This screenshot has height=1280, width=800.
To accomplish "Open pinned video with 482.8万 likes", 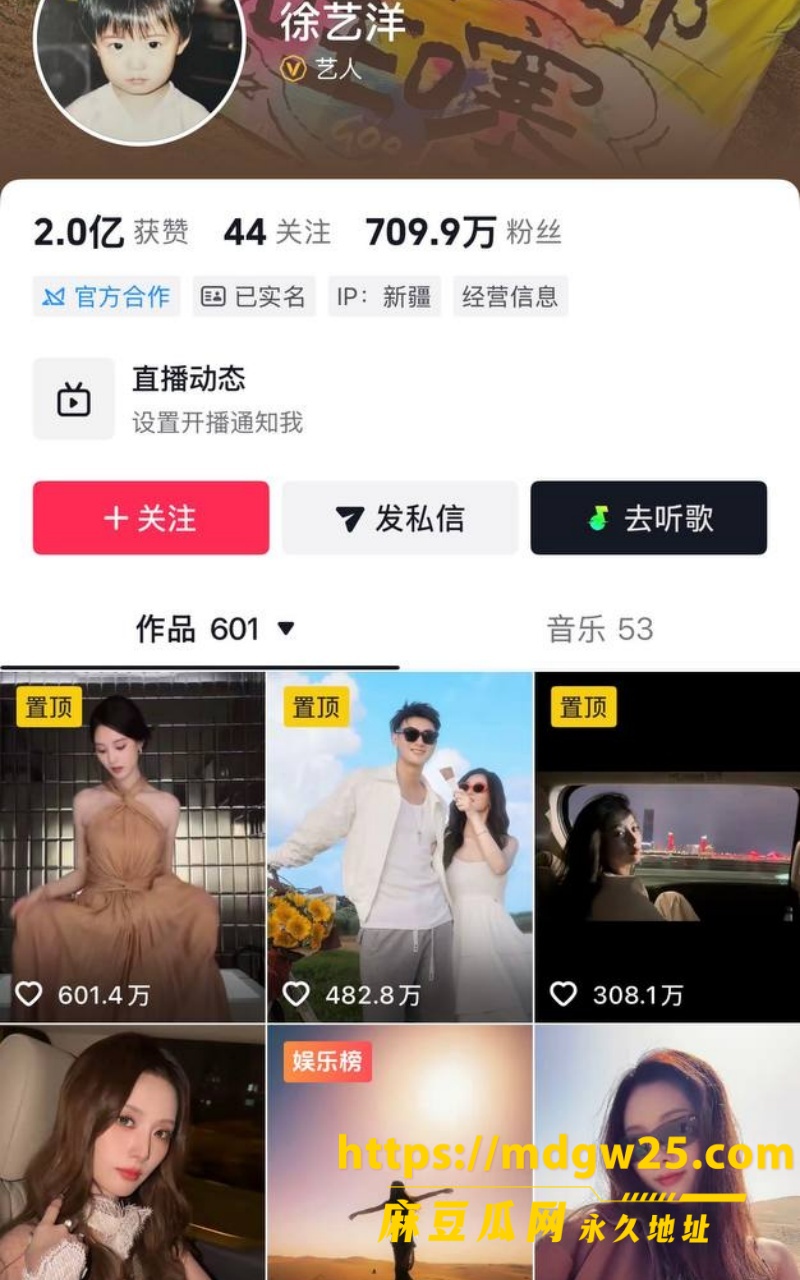I will click(400, 847).
